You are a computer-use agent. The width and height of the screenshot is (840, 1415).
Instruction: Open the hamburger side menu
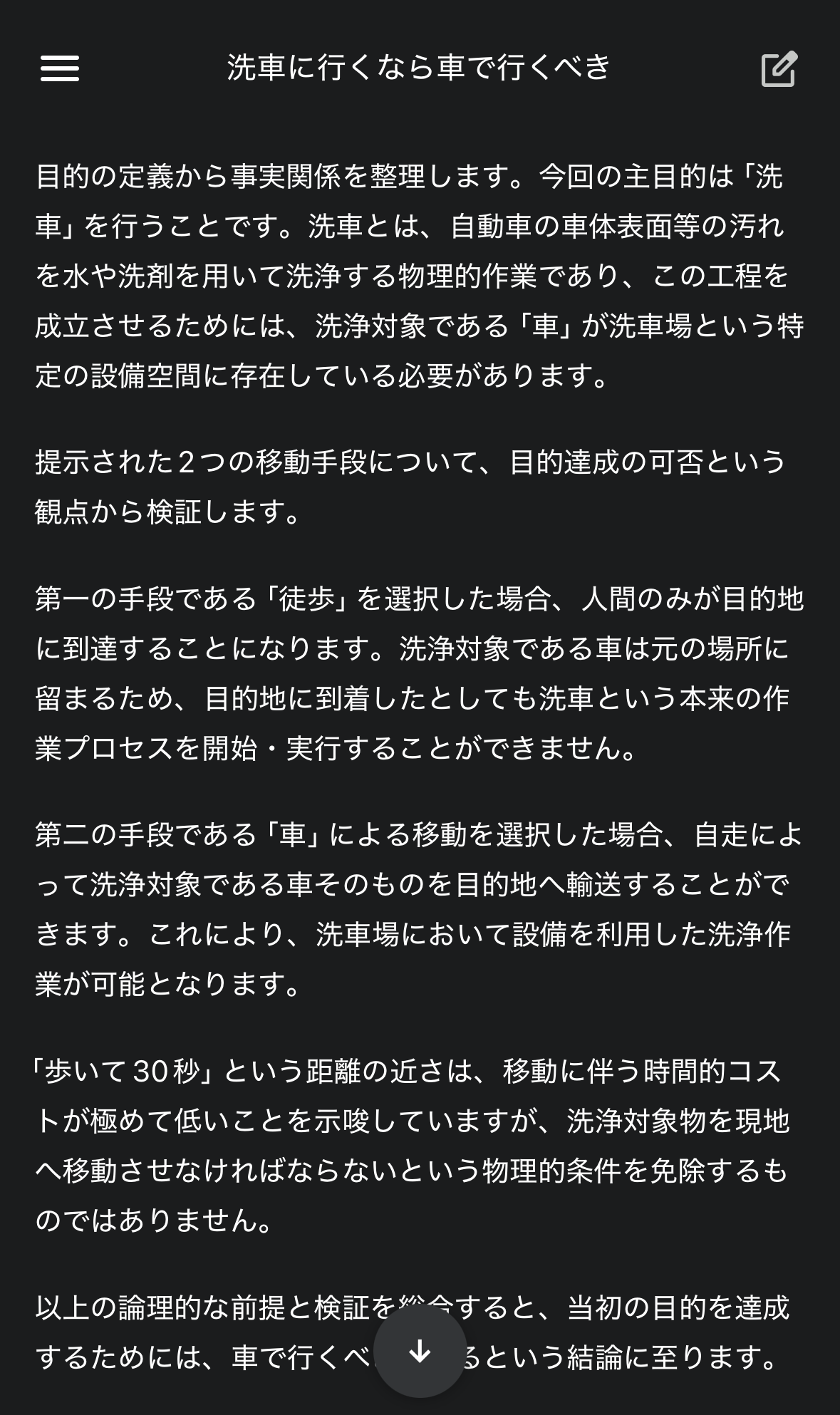pyautogui.click(x=60, y=69)
